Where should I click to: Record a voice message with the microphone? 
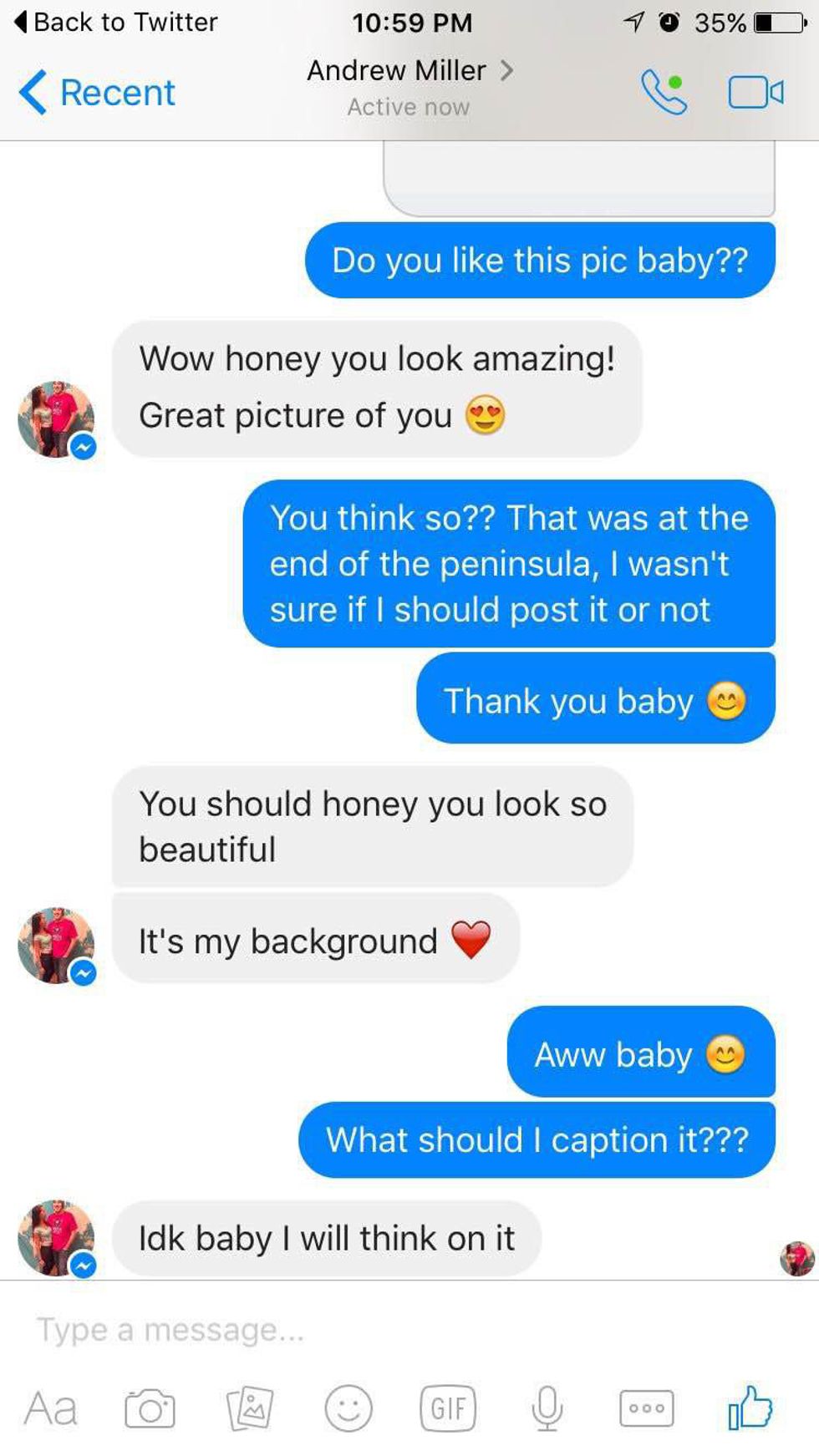(547, 1408)
